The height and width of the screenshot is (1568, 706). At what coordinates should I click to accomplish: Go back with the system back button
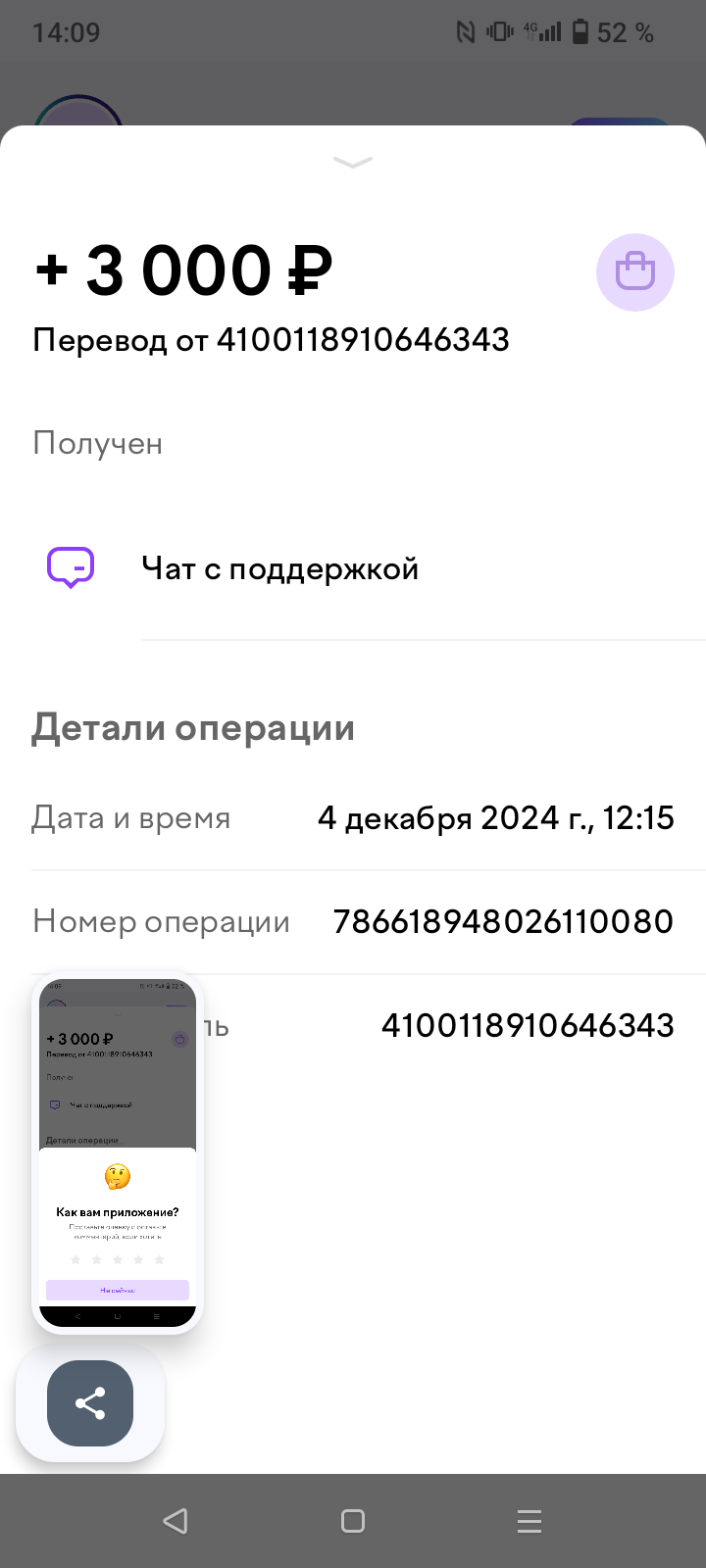coord(176,1521)
